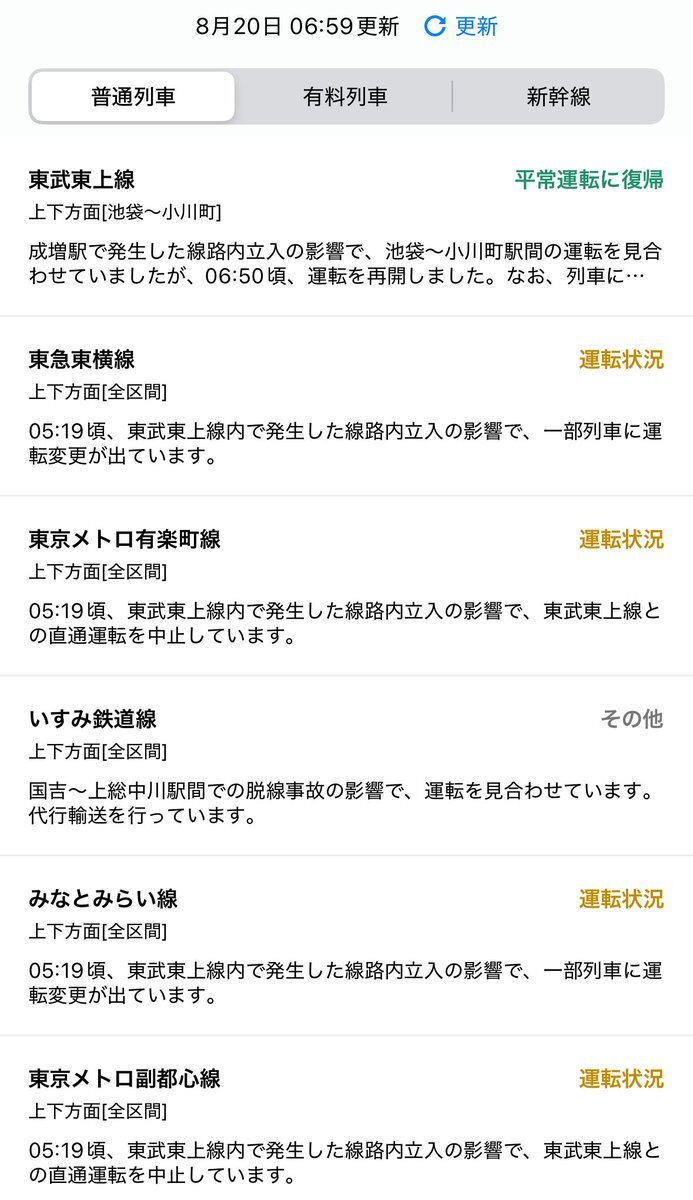Screen dimensions: 693x1200
Task: Select the 普通列車 tab
Action: click(x=133, y=97)
